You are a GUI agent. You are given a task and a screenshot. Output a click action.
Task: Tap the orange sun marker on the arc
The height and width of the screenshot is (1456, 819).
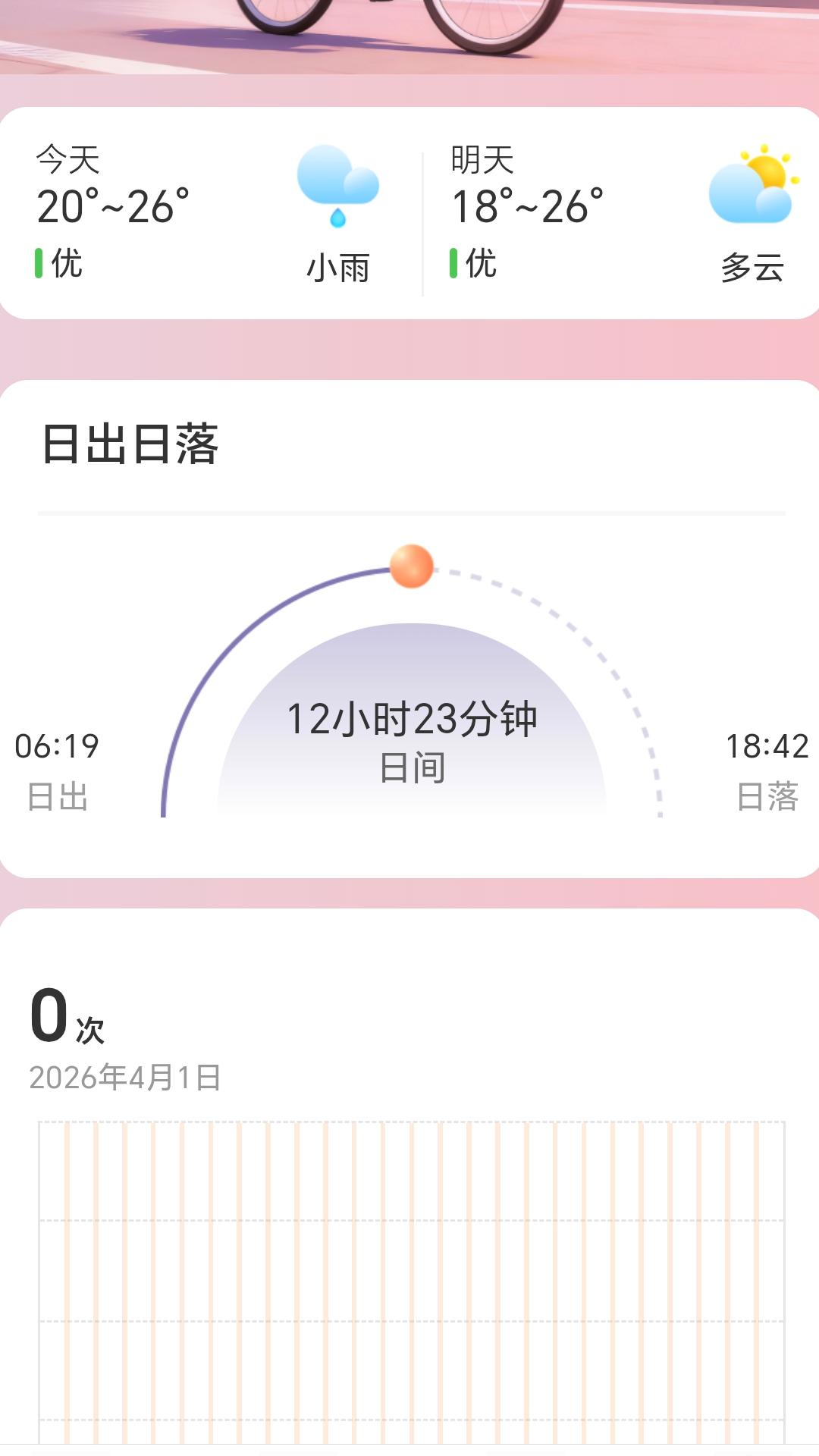tap(411, 567)
